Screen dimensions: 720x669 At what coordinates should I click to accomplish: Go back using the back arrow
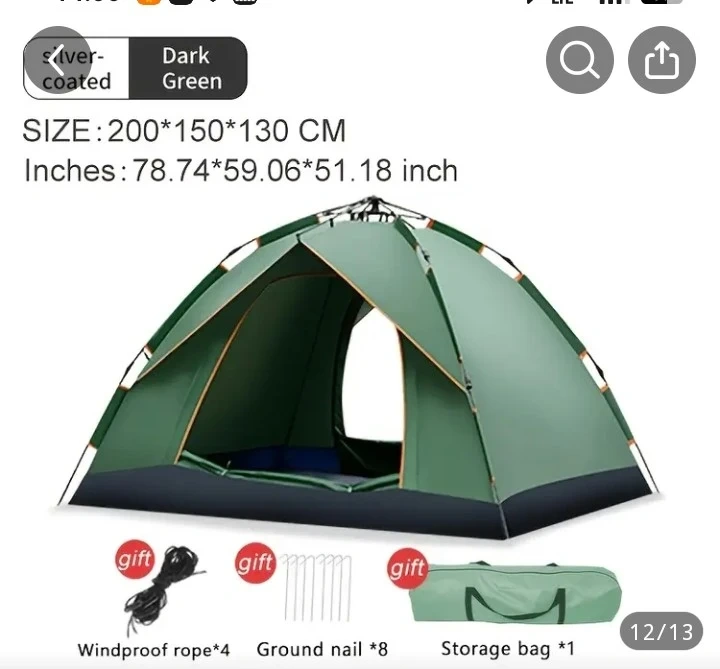(x=57, y=60)
